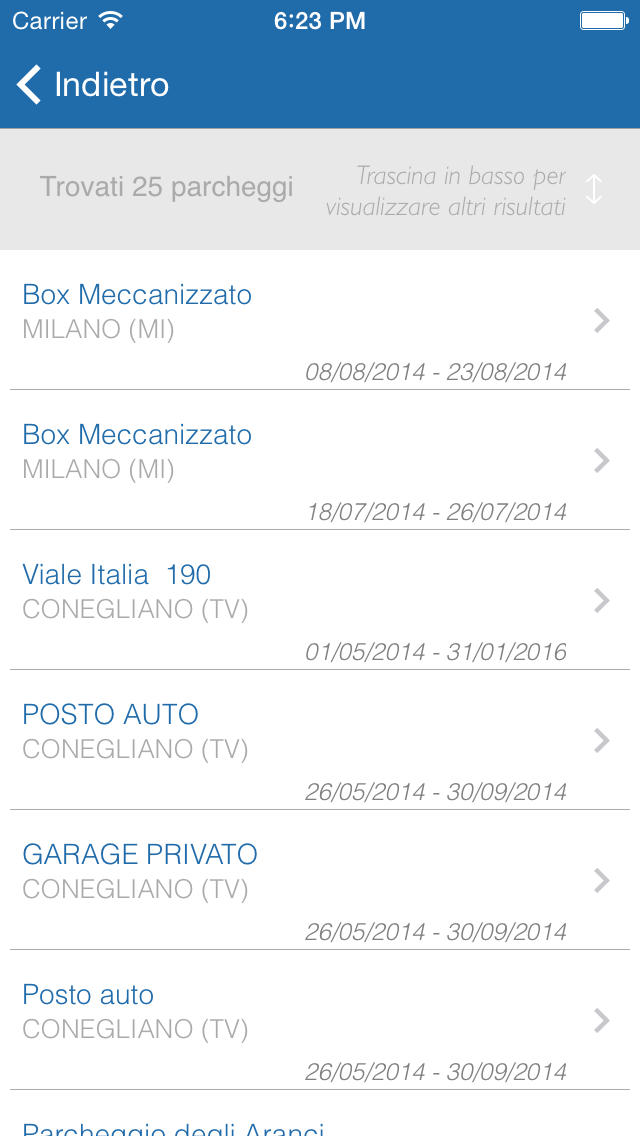
Task: Open the Viale Italia 190 parking result
Action: (x=320, y=600)
